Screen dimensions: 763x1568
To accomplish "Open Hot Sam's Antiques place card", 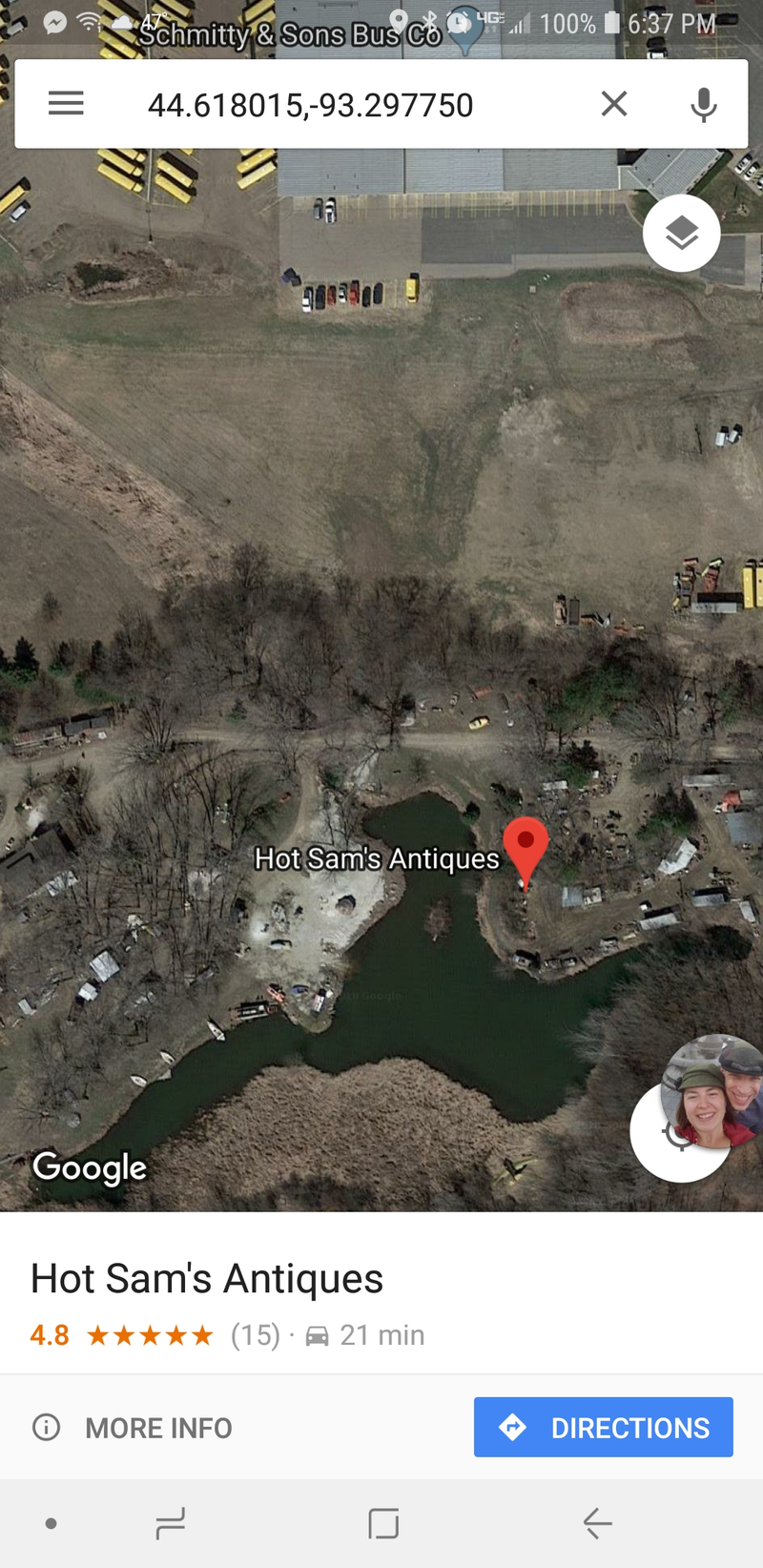I will pos(206,1279).
